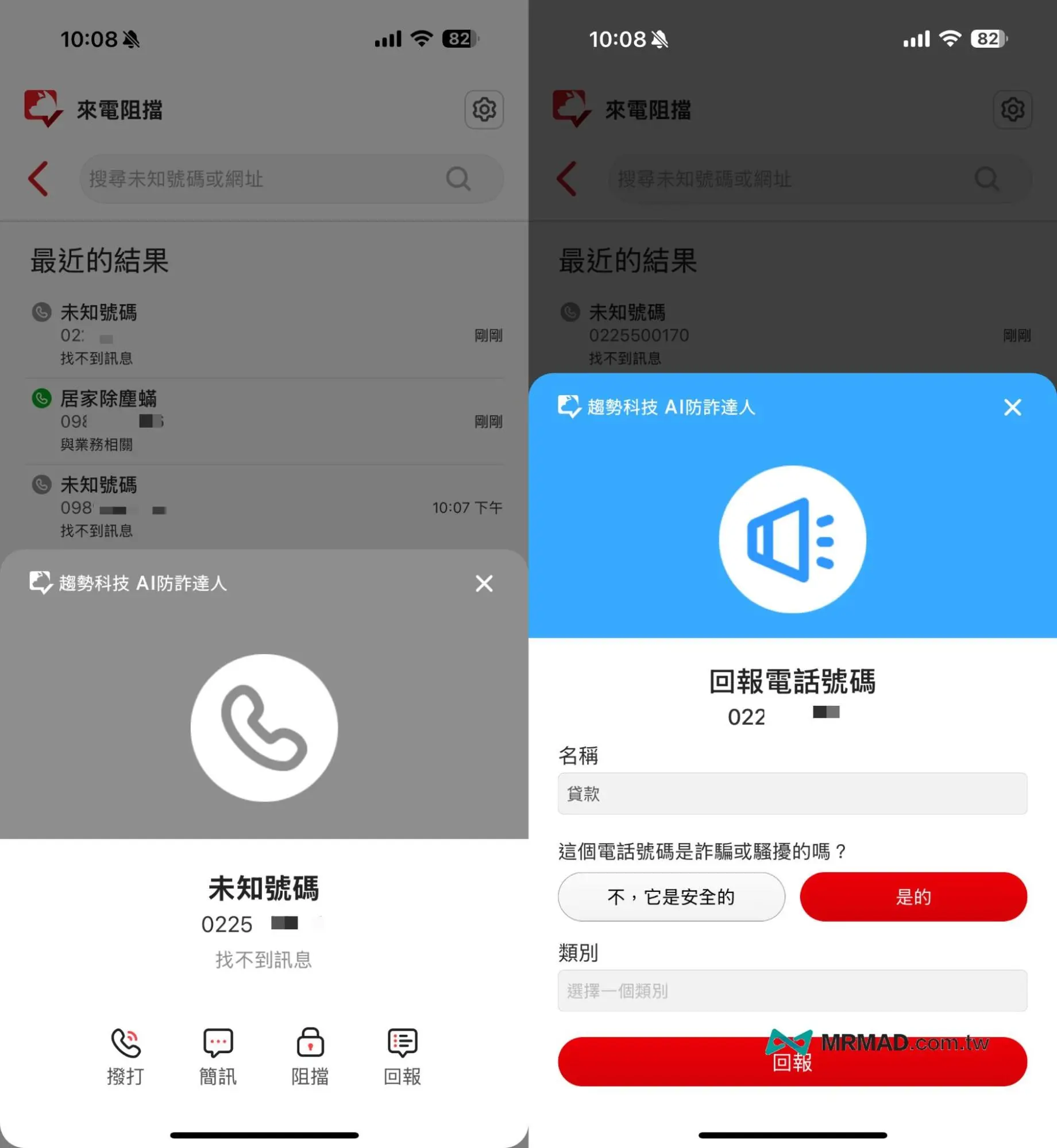This screenshot has height=1148, width=1057.
Task: Close the 回報電話號碼 sheet
Action: pos(1012,407)
